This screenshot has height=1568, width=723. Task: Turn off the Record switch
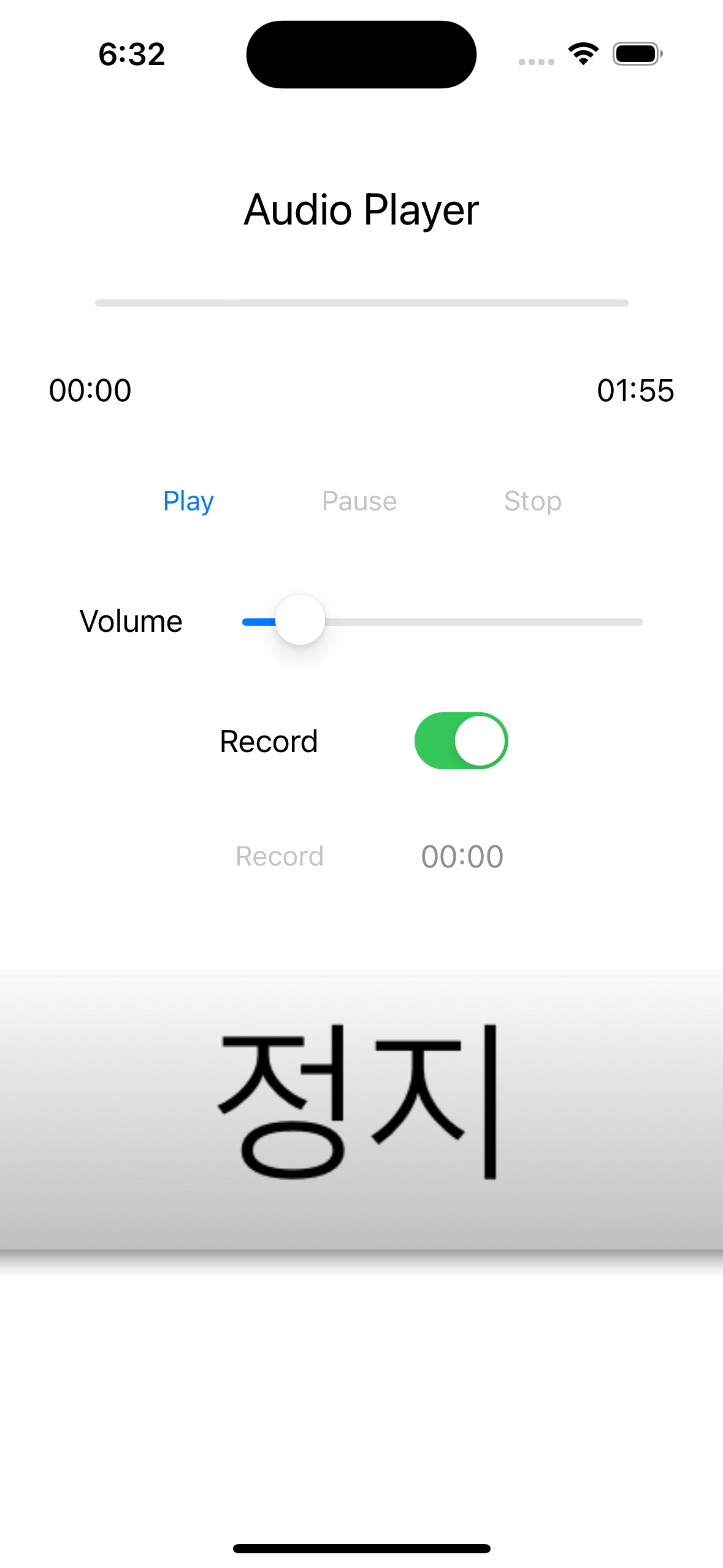(461, 740)
